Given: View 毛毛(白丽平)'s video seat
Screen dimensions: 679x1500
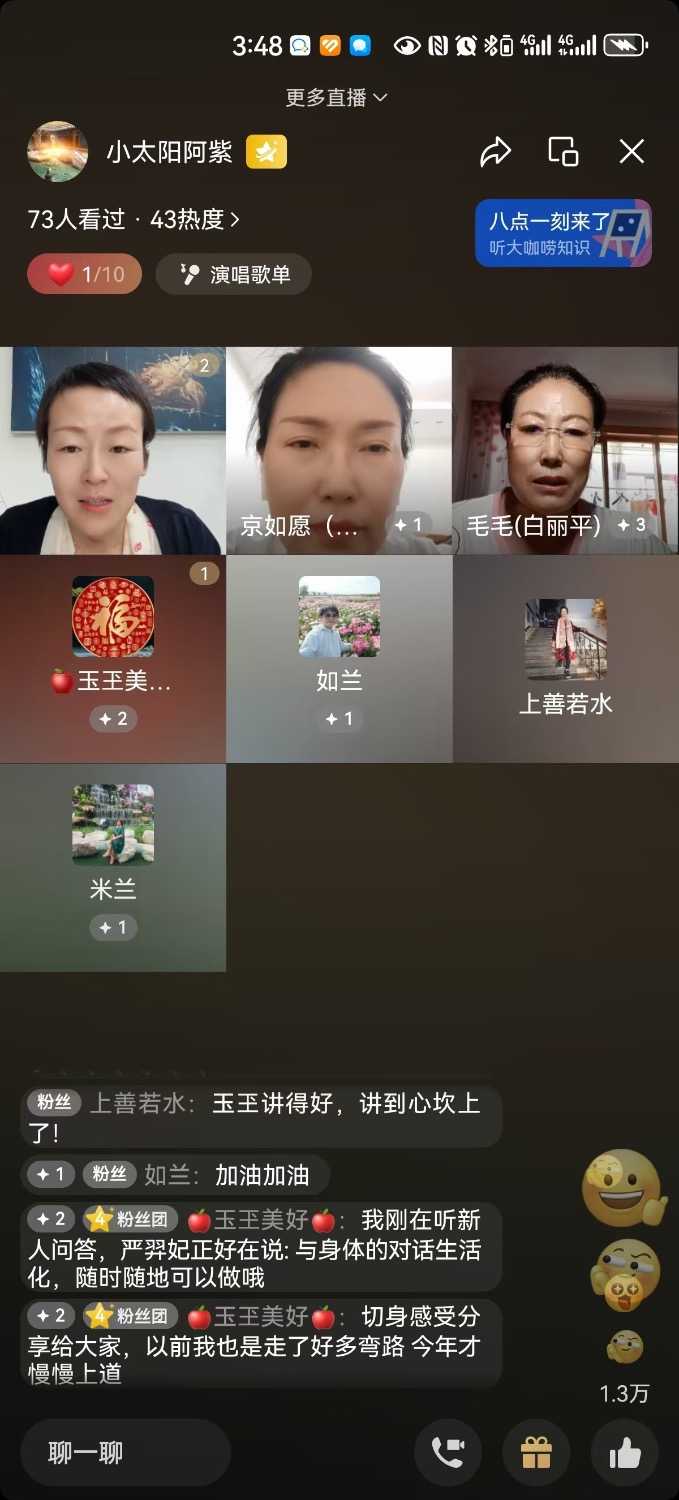Looking at the screenshot, I should coord(565,450).
